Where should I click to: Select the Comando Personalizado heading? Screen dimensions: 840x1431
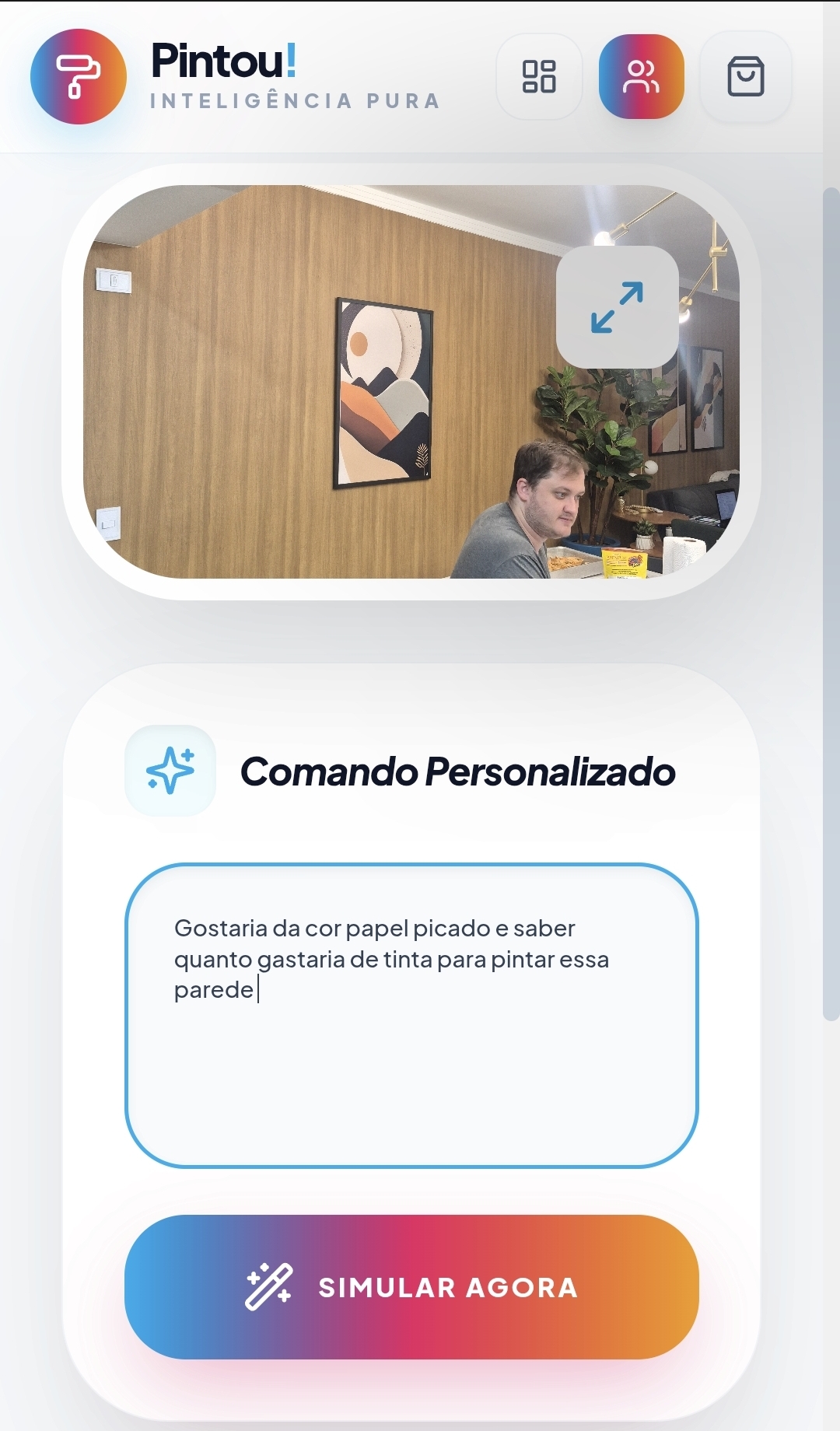click(x=457, y=771)
